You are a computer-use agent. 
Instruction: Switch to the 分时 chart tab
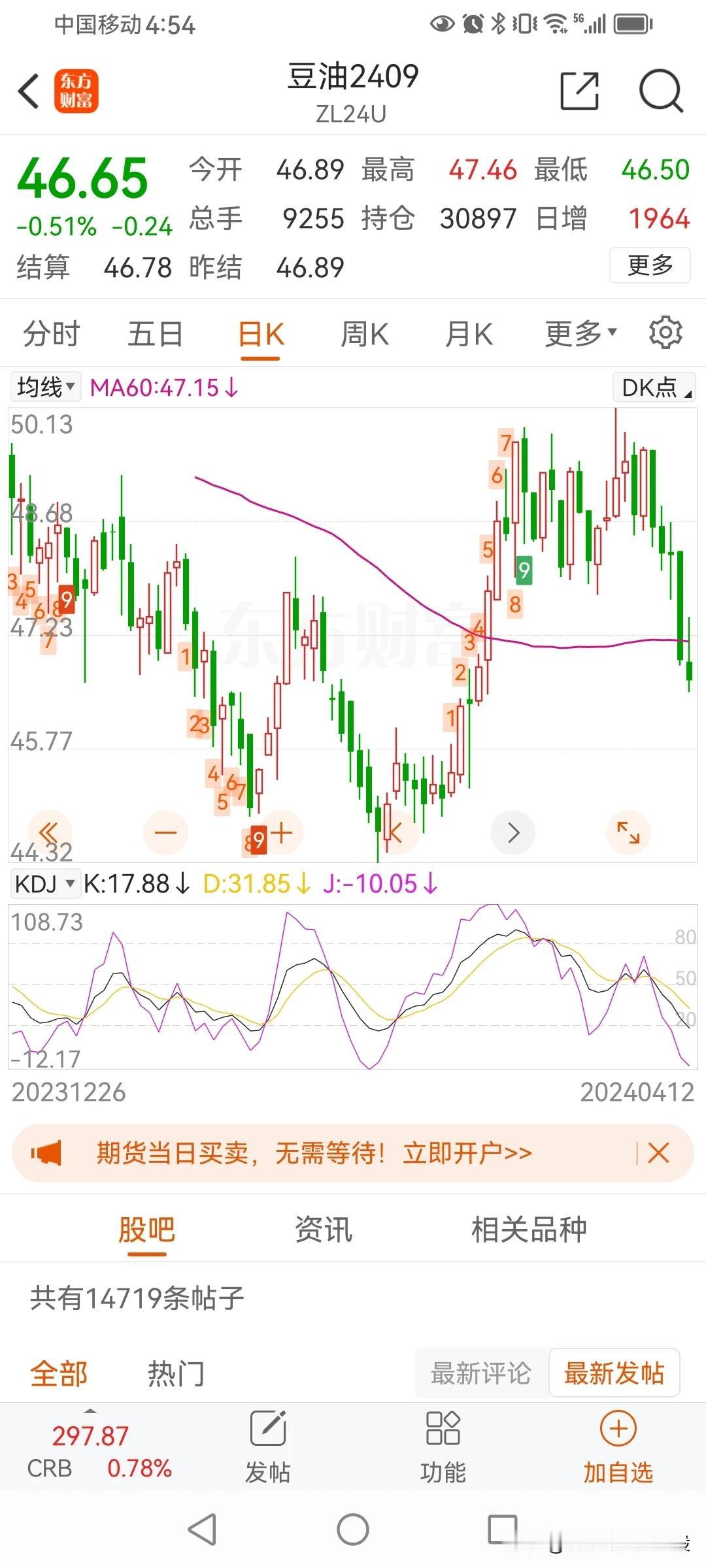tap(51, 335)
